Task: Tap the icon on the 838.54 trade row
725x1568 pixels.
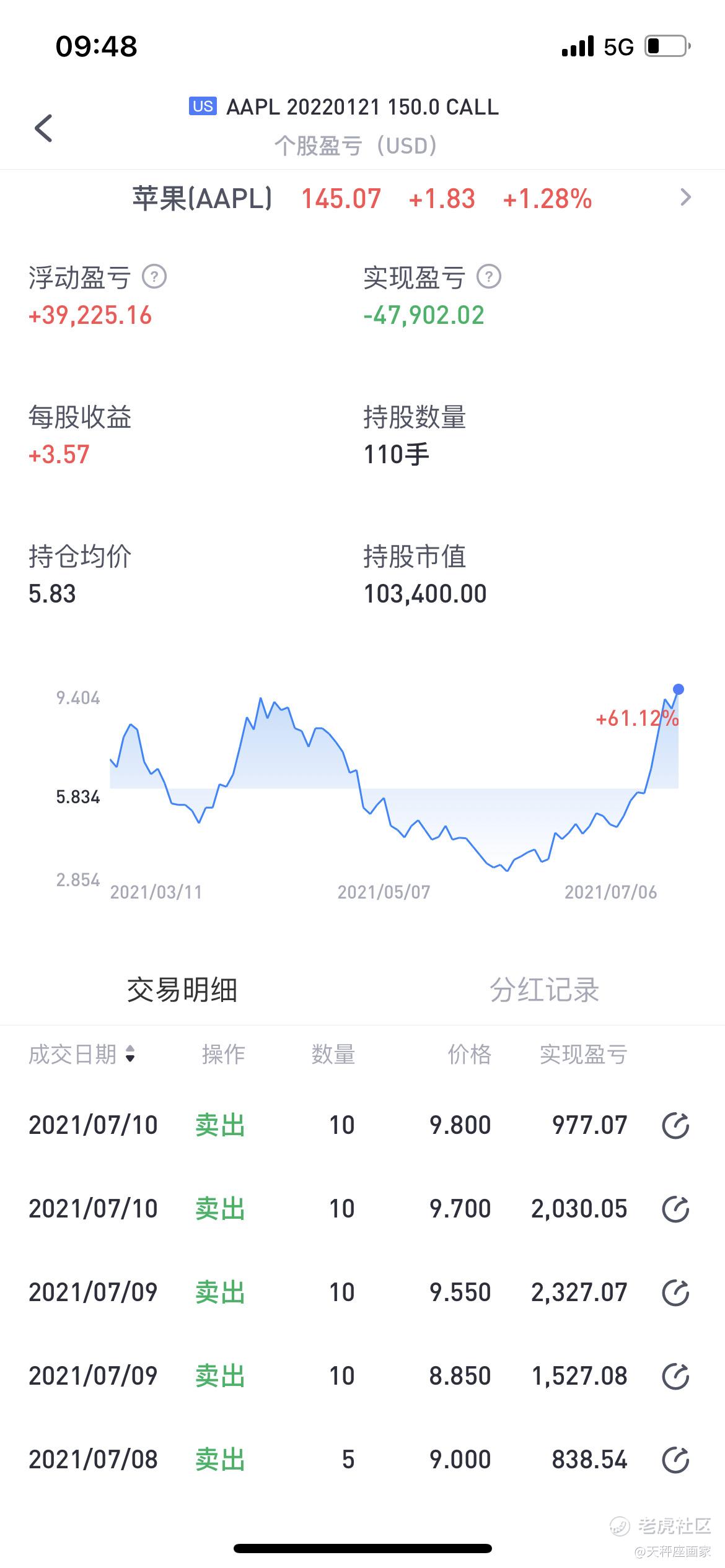Action: pos(675,1460)
